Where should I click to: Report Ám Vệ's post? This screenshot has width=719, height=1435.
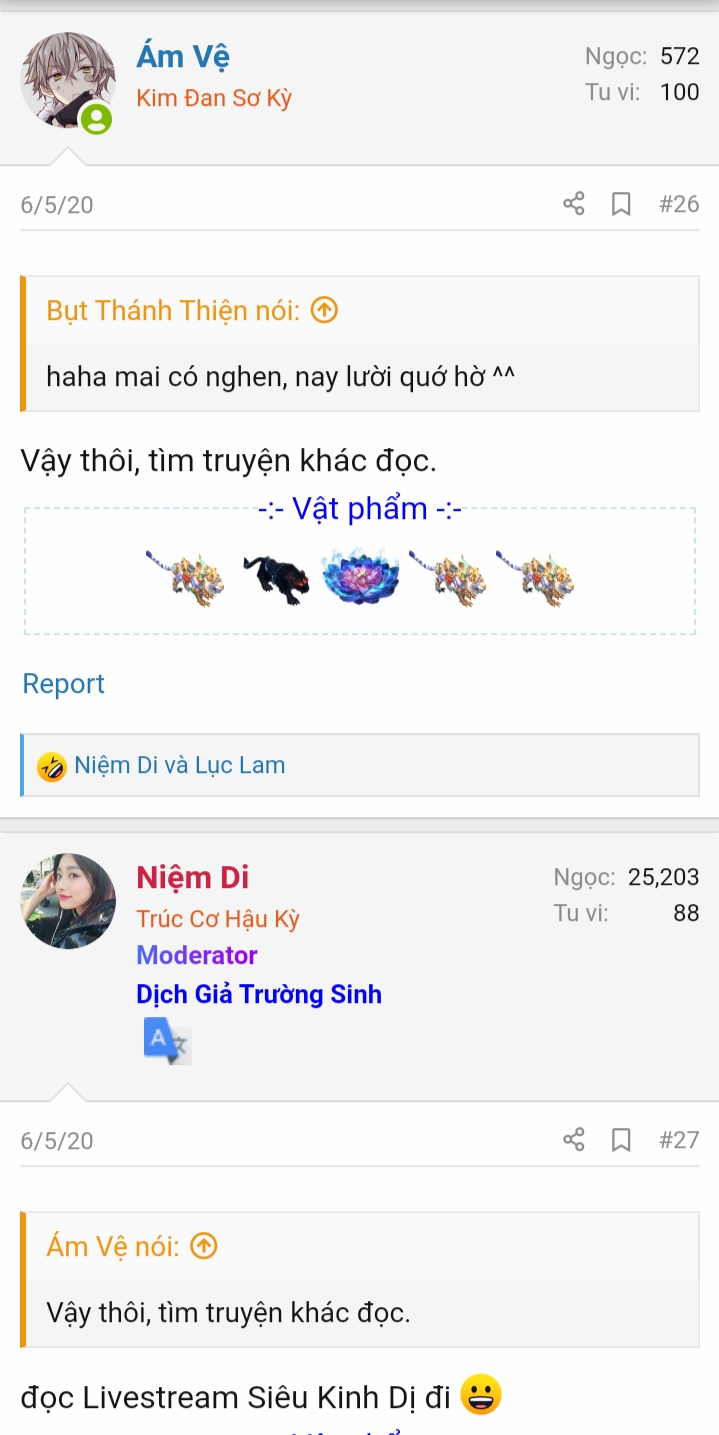coord(63,684)
